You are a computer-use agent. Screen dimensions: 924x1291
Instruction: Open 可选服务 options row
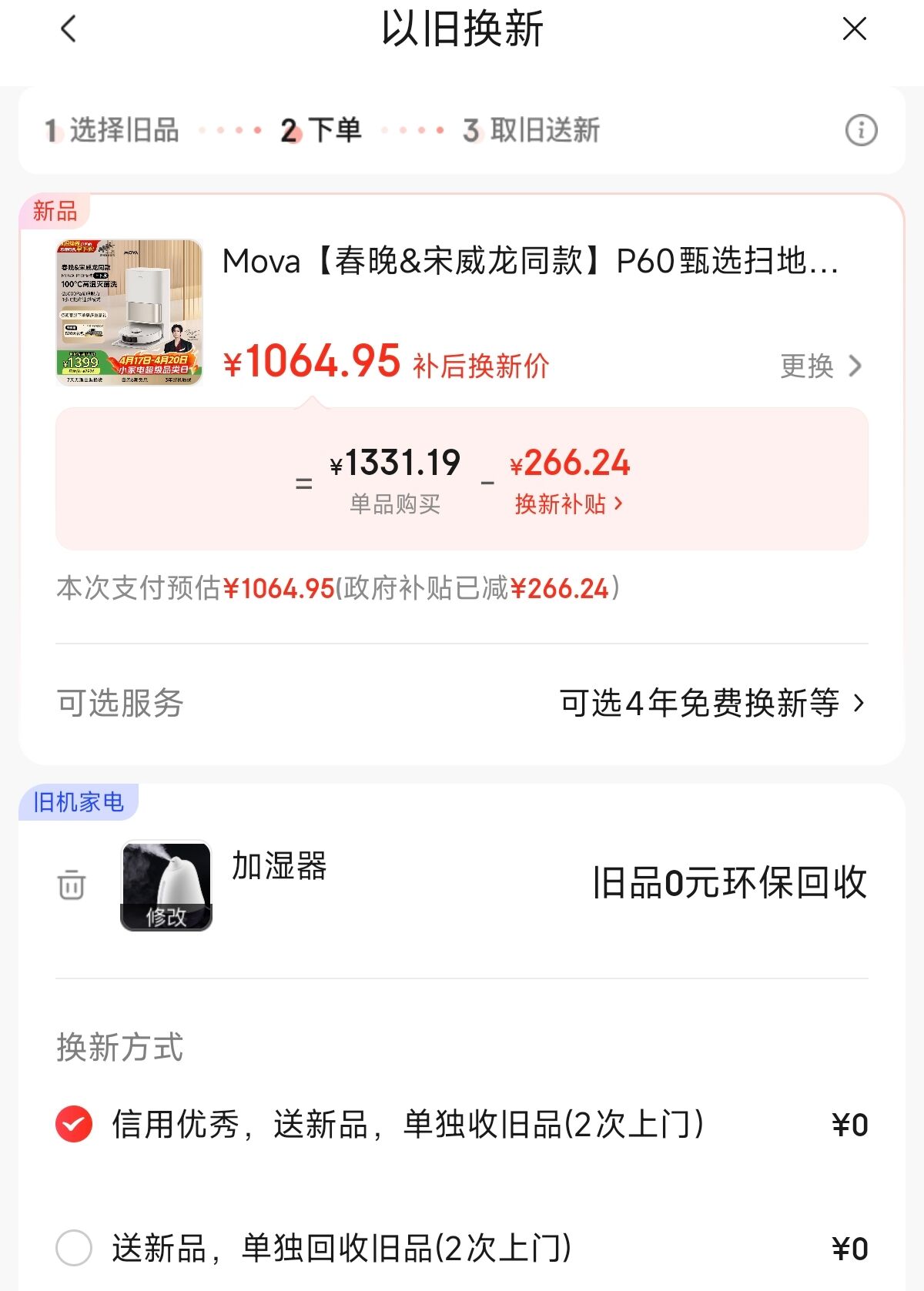[x=462, y=703]
